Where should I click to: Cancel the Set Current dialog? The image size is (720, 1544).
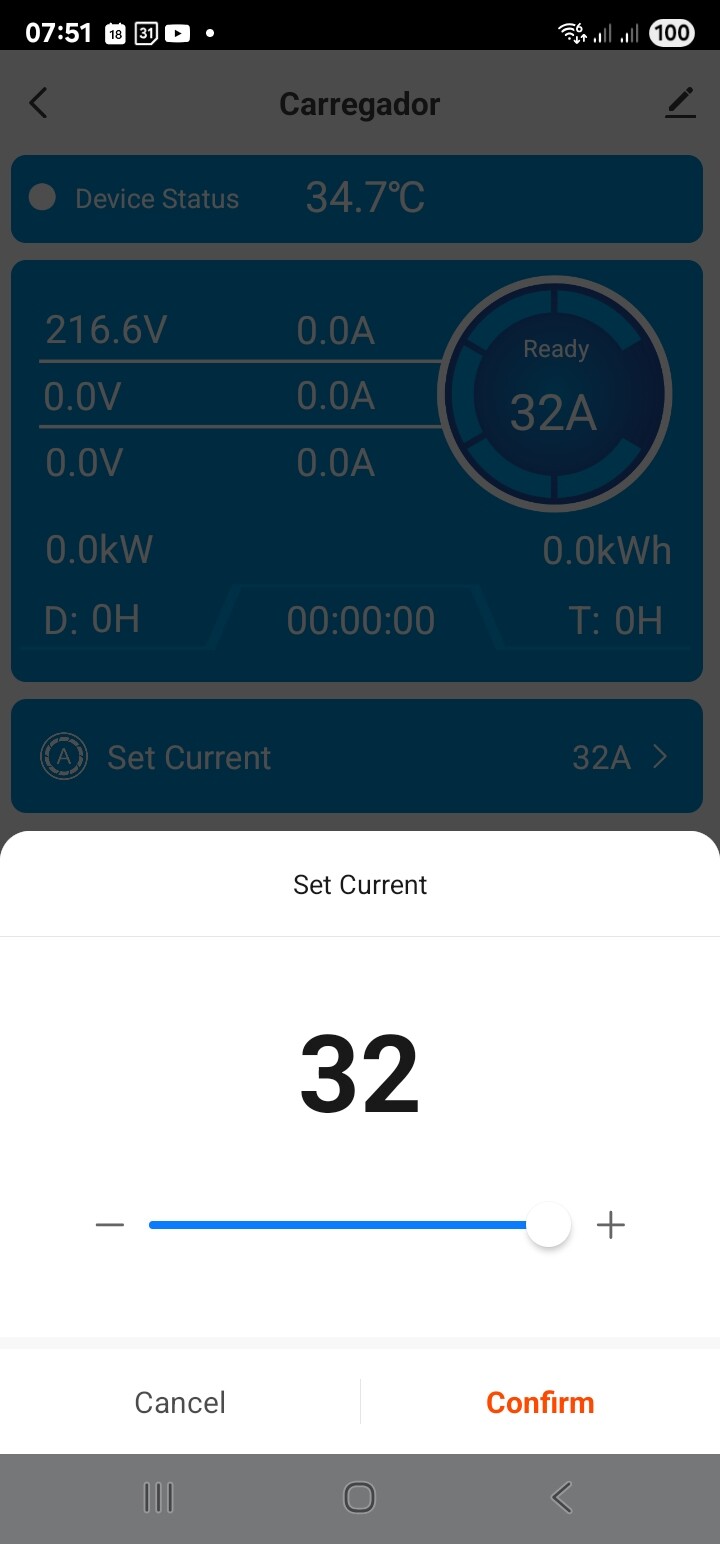(180, 1402)
